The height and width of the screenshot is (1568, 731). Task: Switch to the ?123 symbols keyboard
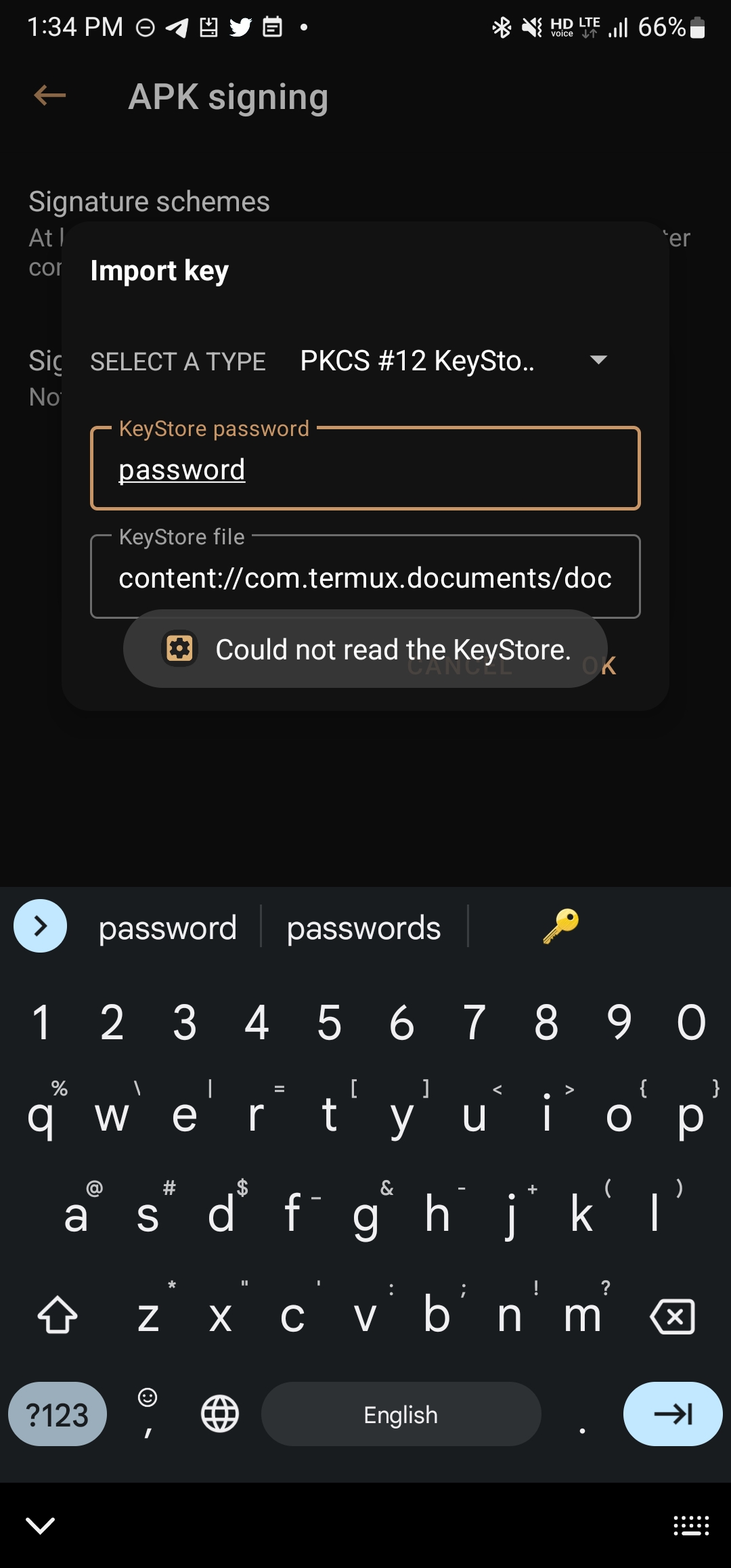[58, 1415]
